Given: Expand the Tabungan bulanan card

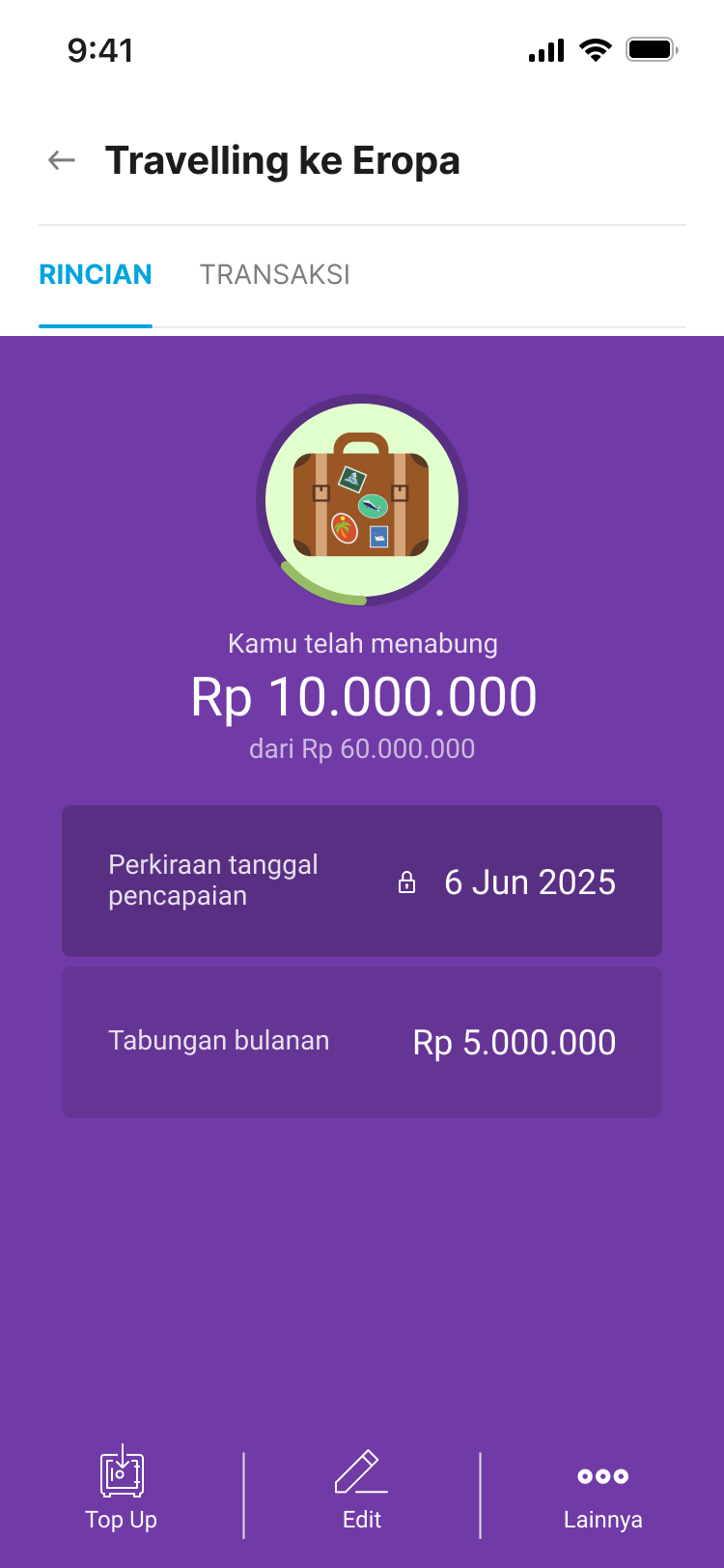Looking at the screenshot, I should pyautogui.click(x=361, y=1042).
